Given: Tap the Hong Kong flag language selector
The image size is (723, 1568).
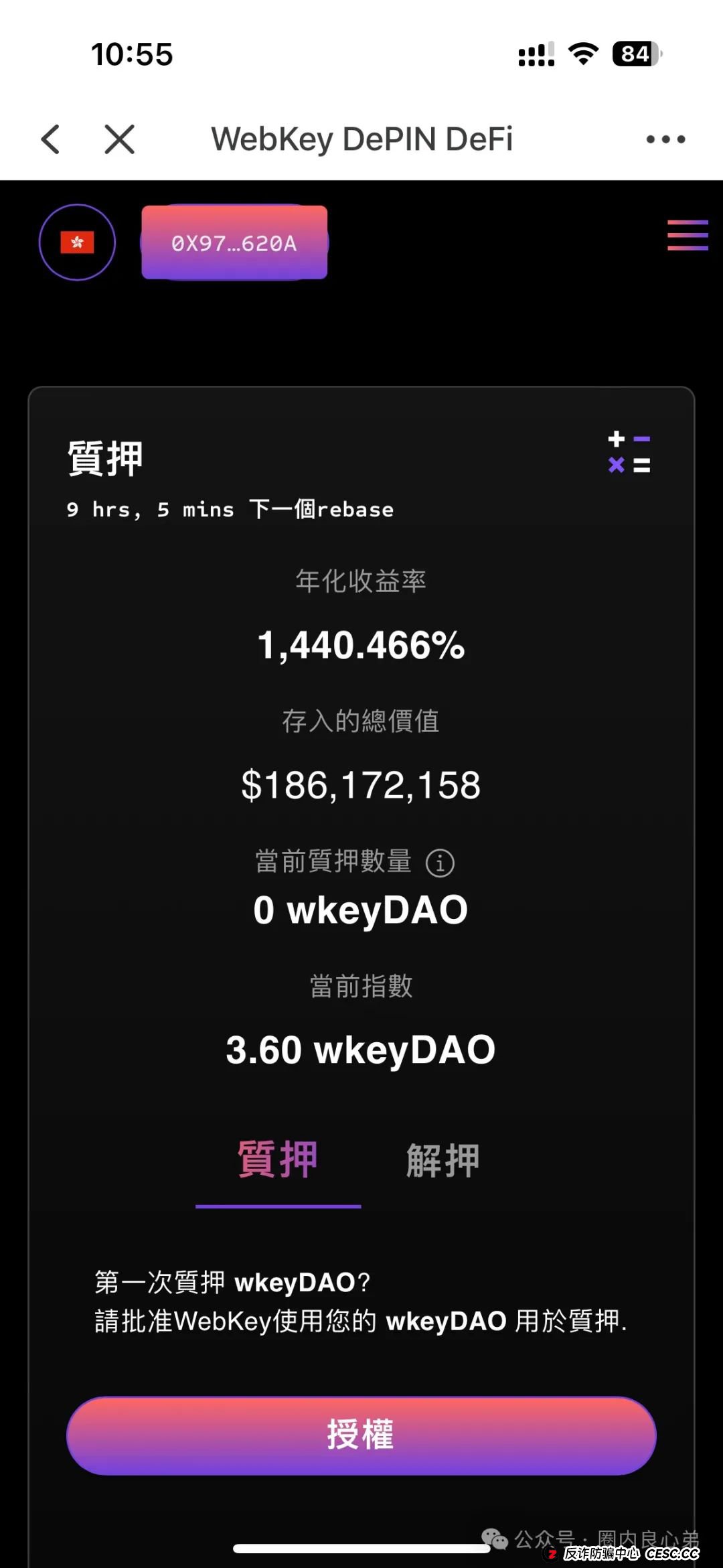Looking at the screenshot, I should point(77,242).
